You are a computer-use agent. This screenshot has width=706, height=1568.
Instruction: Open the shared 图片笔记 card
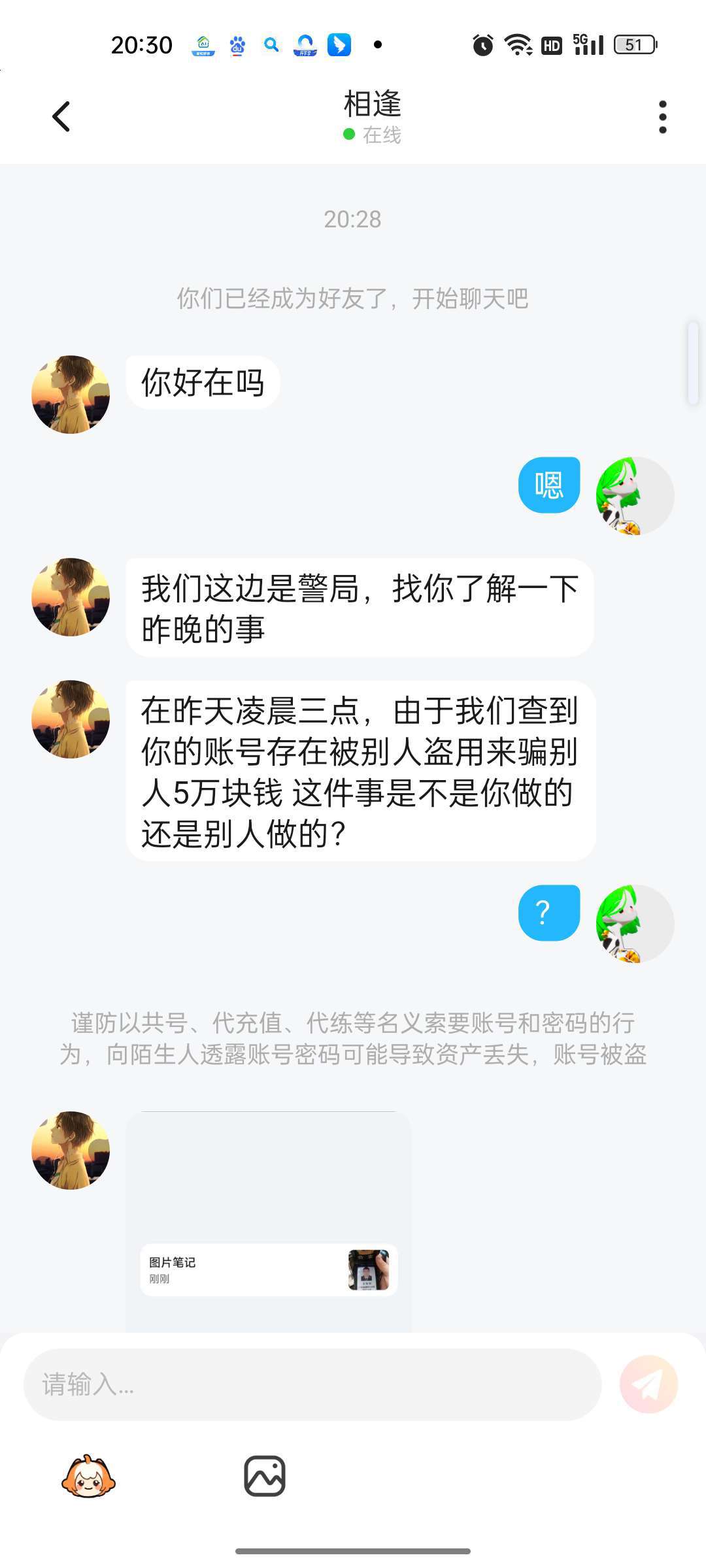[269, 1270]
